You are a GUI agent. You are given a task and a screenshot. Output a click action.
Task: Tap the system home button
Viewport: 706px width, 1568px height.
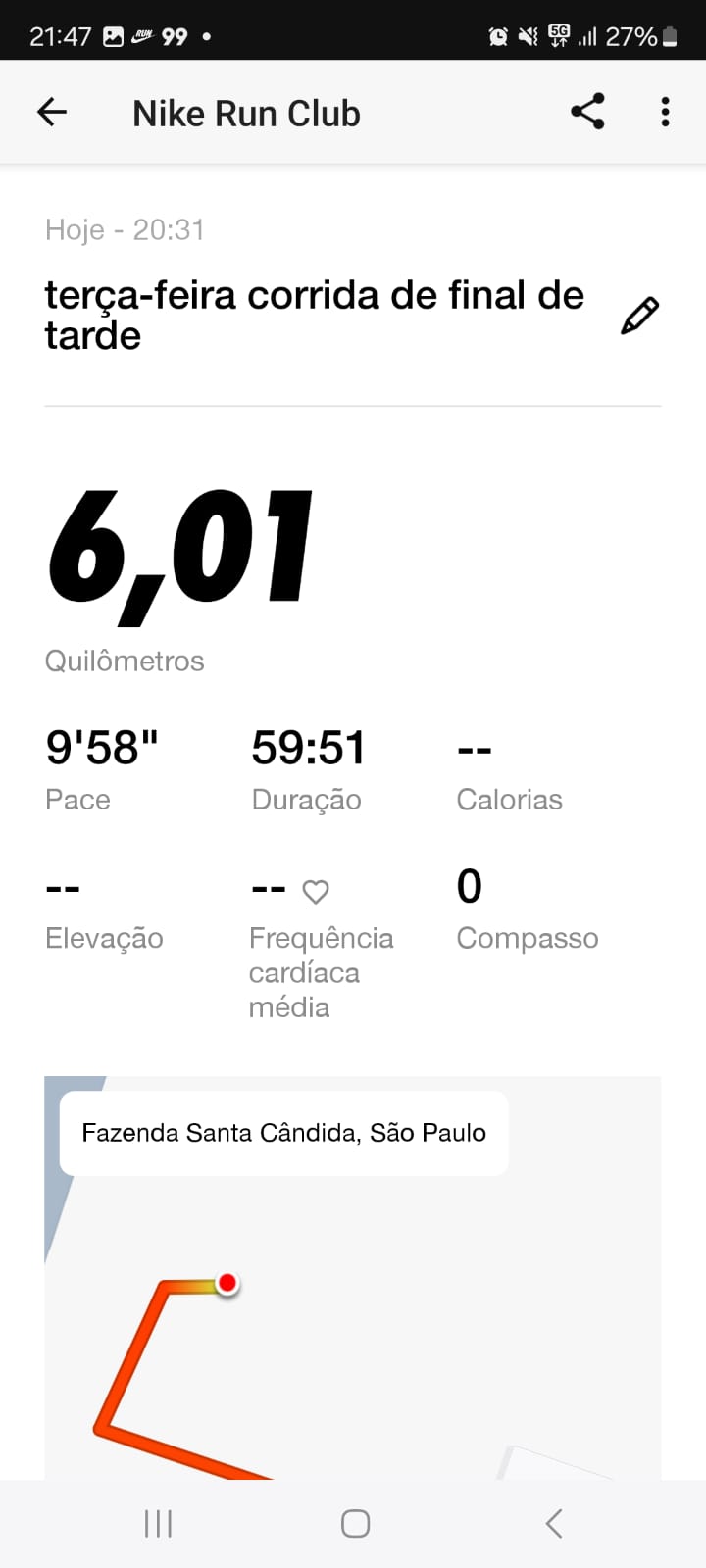pyautogui.click(x=355, y=1524)
